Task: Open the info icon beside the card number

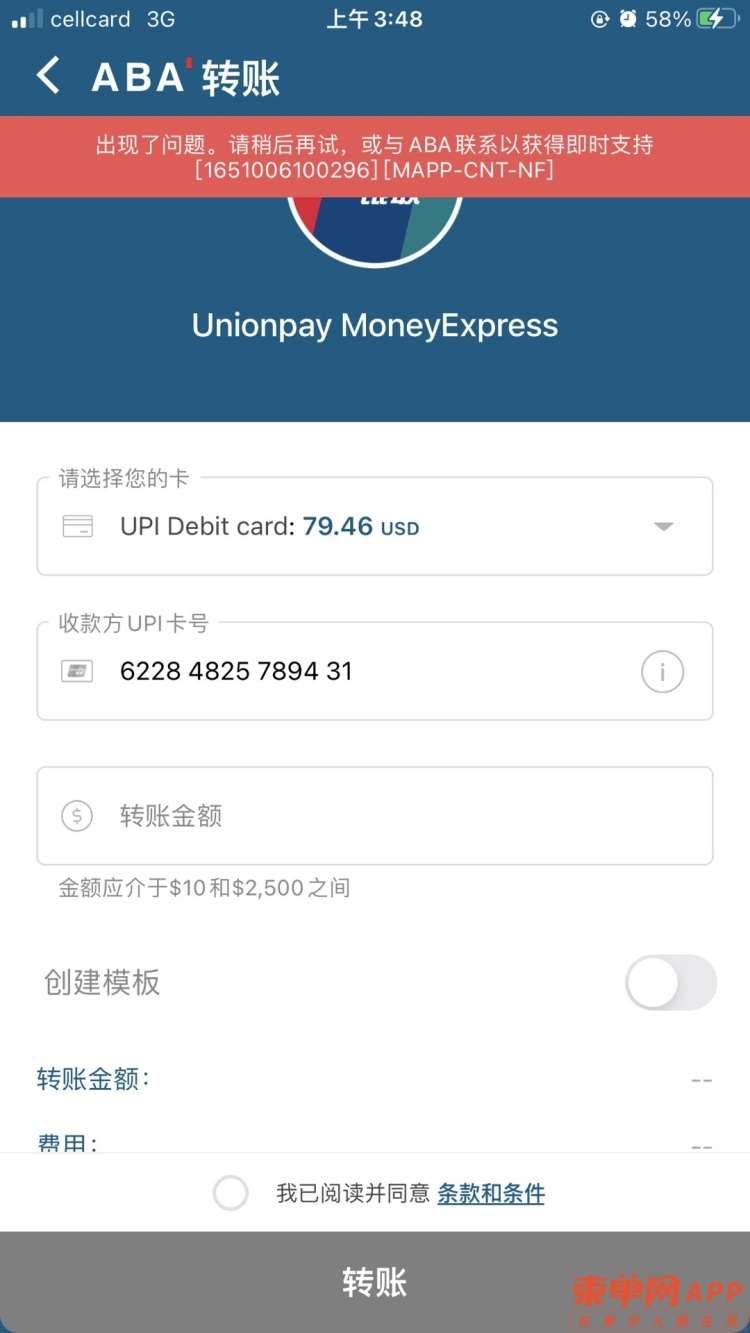Action: tap(662, 672)
